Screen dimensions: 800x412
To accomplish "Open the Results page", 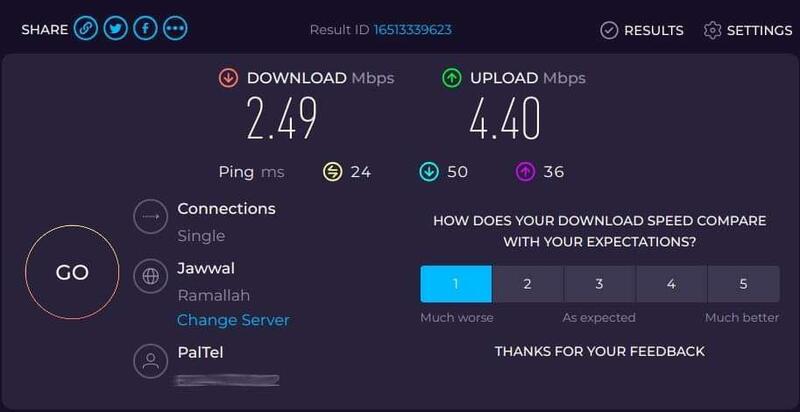I will tap(642, 30).
